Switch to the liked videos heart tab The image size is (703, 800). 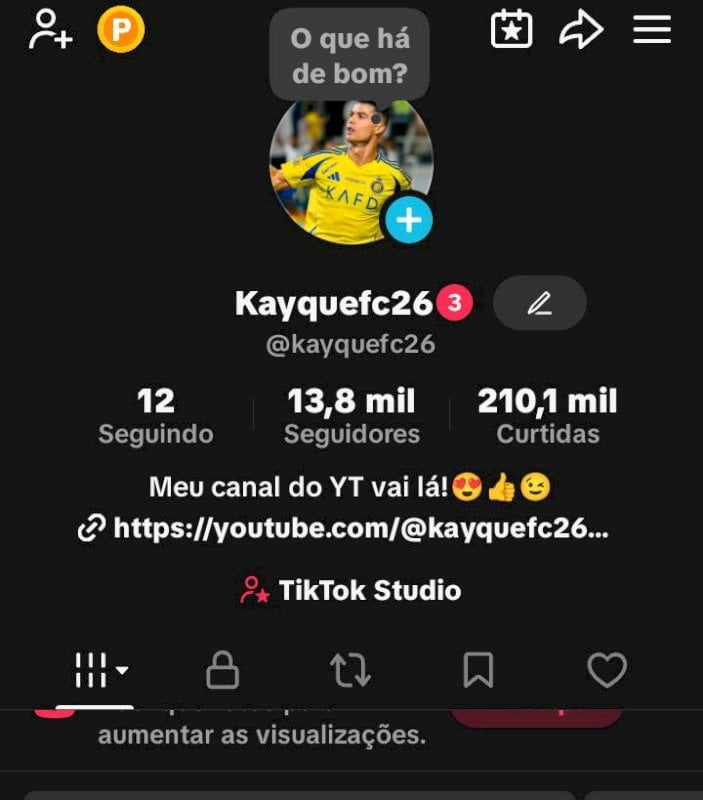(x=606, y=671)
